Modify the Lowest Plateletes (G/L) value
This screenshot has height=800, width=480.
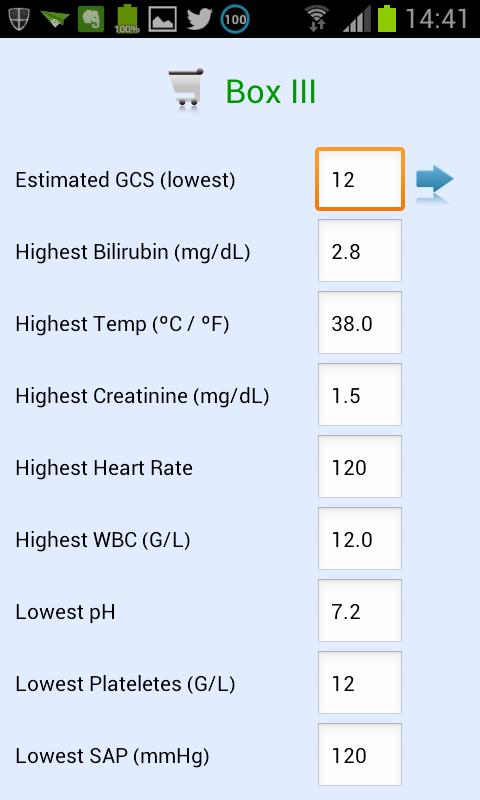(x=360, y=683)
